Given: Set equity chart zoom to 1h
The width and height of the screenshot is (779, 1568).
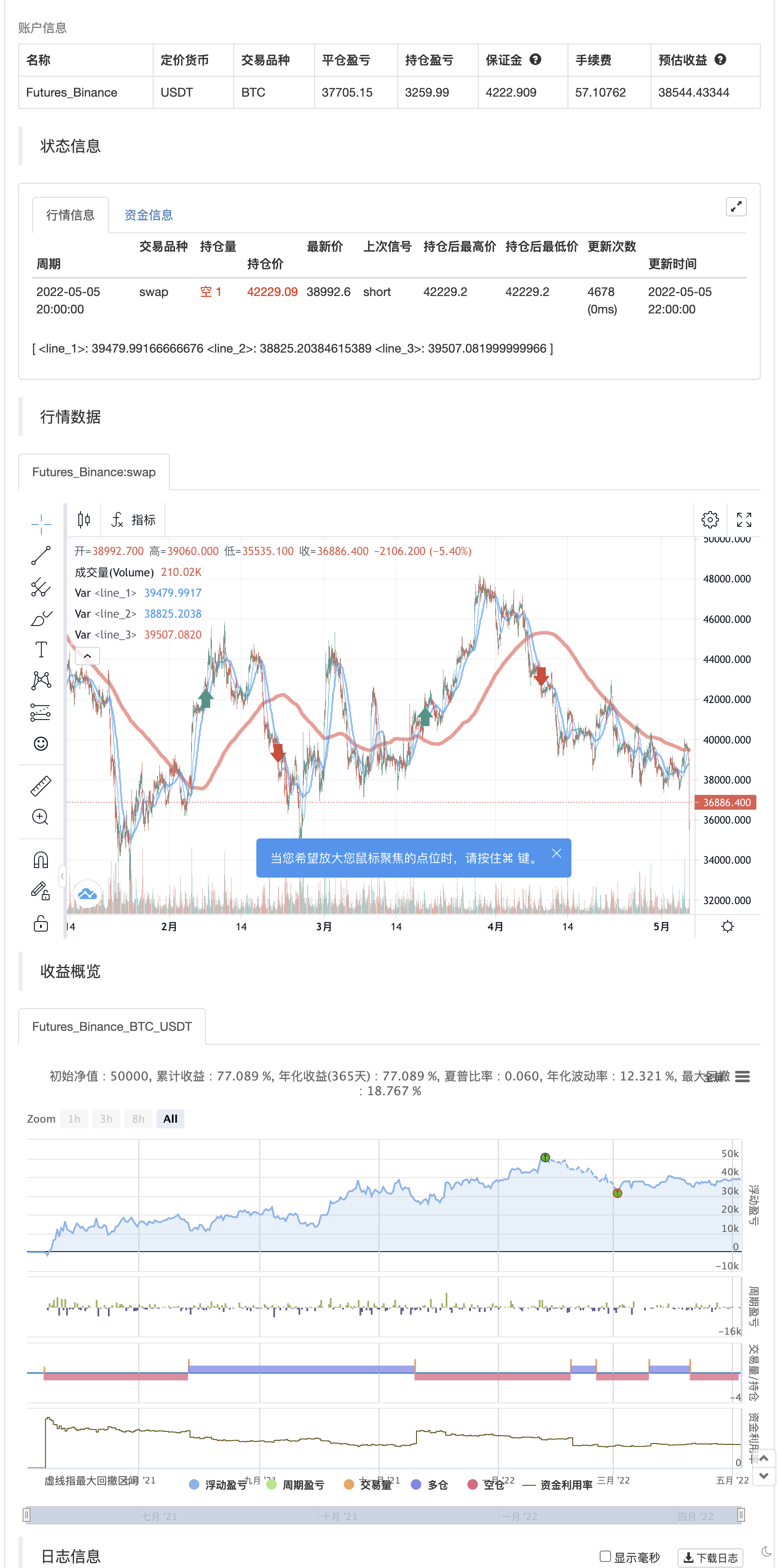Looking at the screenshot, I should (x=74, y=1119).
